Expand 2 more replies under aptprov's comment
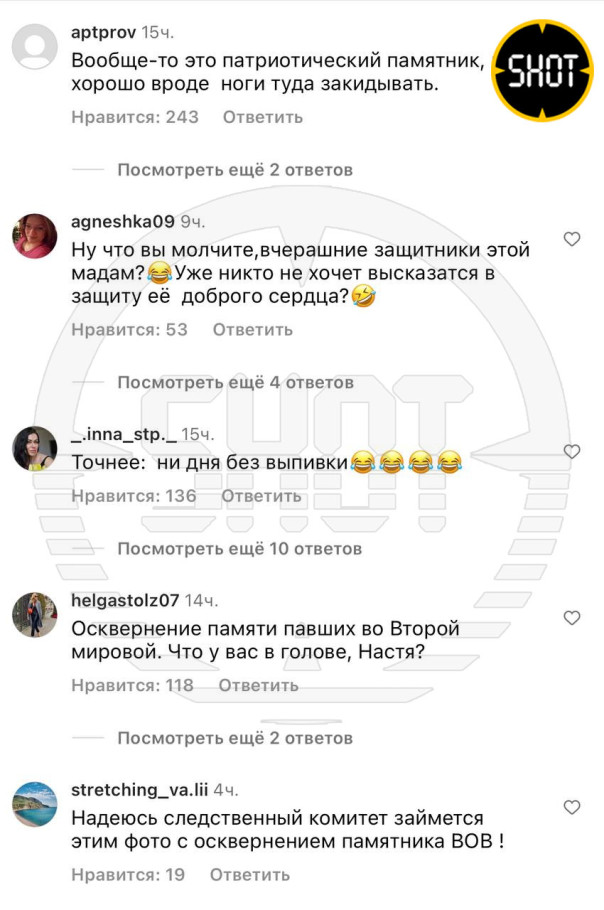Image resolution: width=604 pixels, height=910 pixels. 235,170
